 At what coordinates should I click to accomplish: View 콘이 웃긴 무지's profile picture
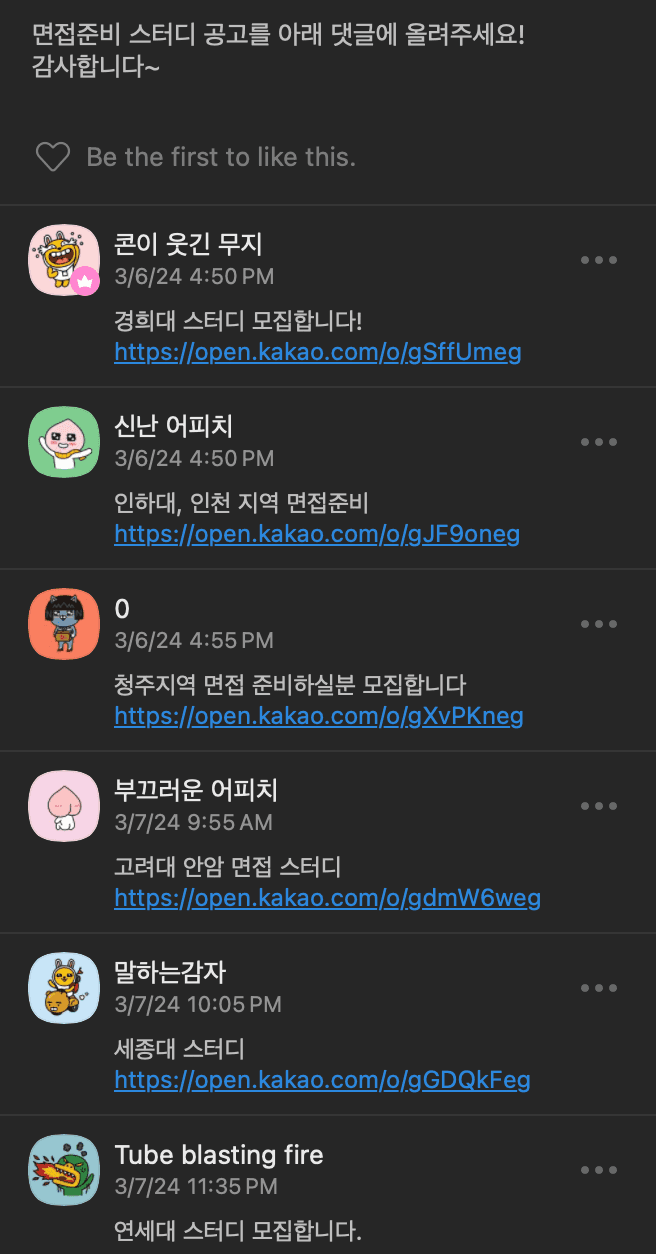(64, 260)
